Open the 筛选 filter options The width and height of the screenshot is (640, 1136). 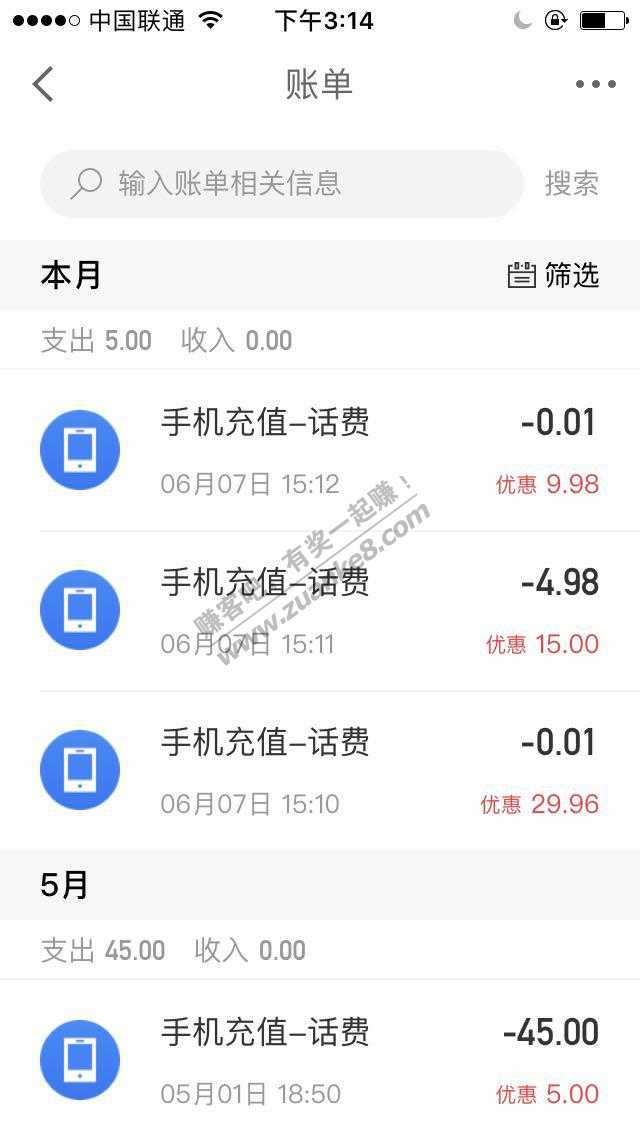554,275
